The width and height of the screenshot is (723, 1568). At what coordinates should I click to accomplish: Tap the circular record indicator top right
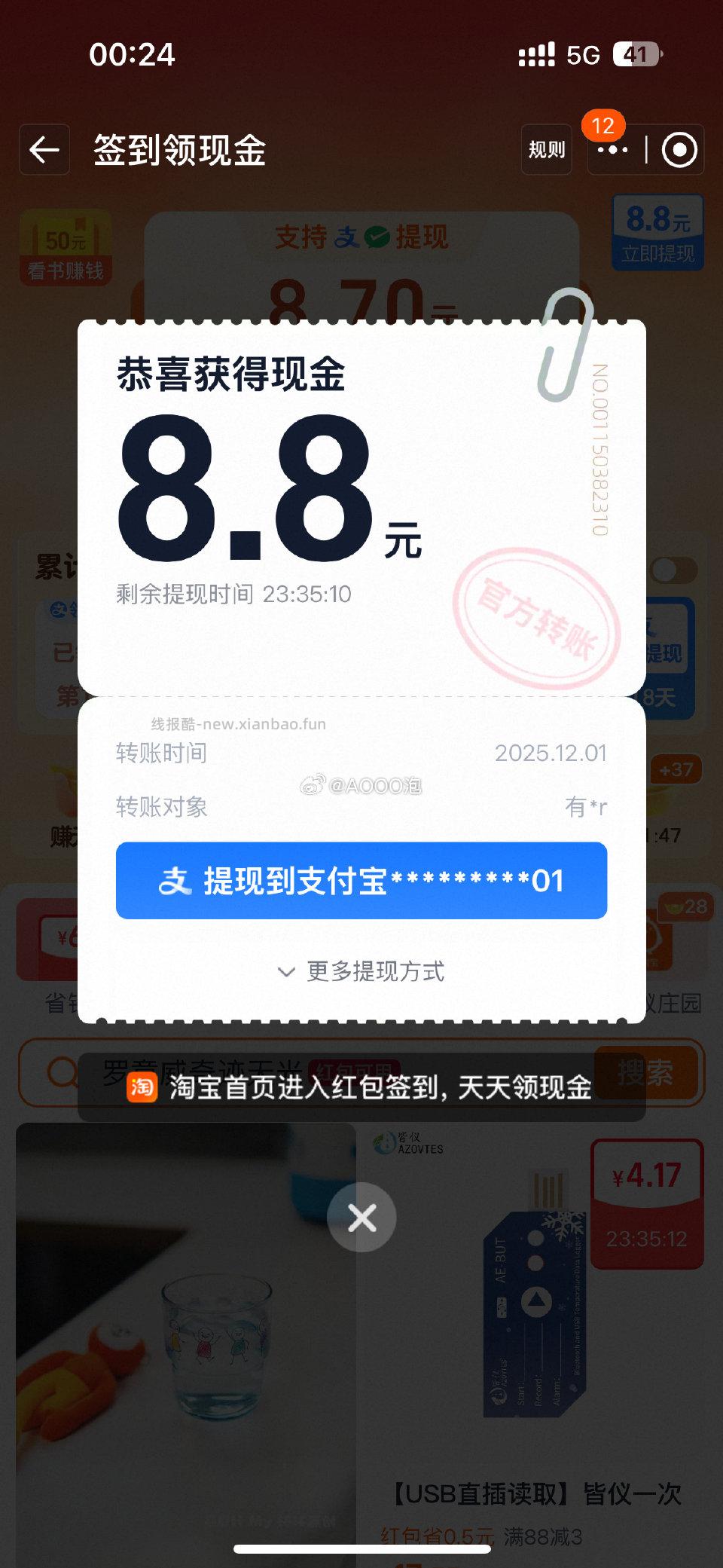(x=679, y=150)
